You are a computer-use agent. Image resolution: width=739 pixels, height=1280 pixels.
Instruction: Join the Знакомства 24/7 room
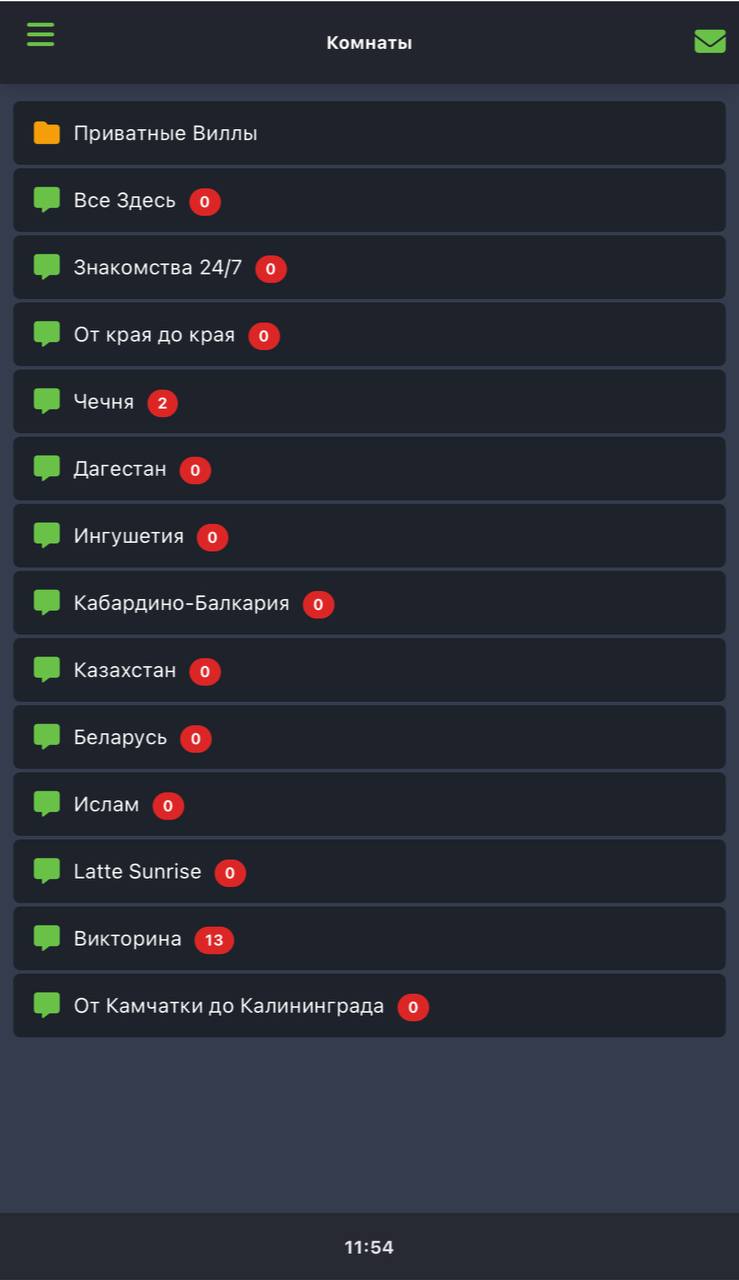(x=158, y=268)
